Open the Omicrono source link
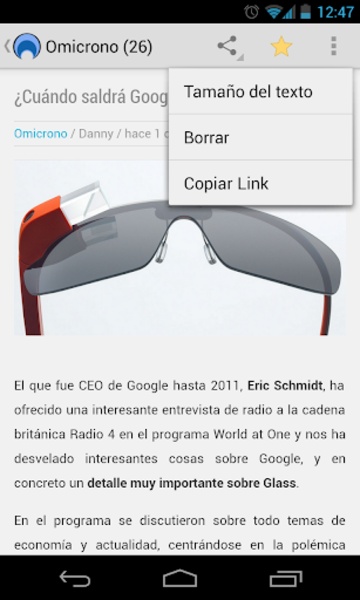360x600 pixels. click(x=41, y=134)
